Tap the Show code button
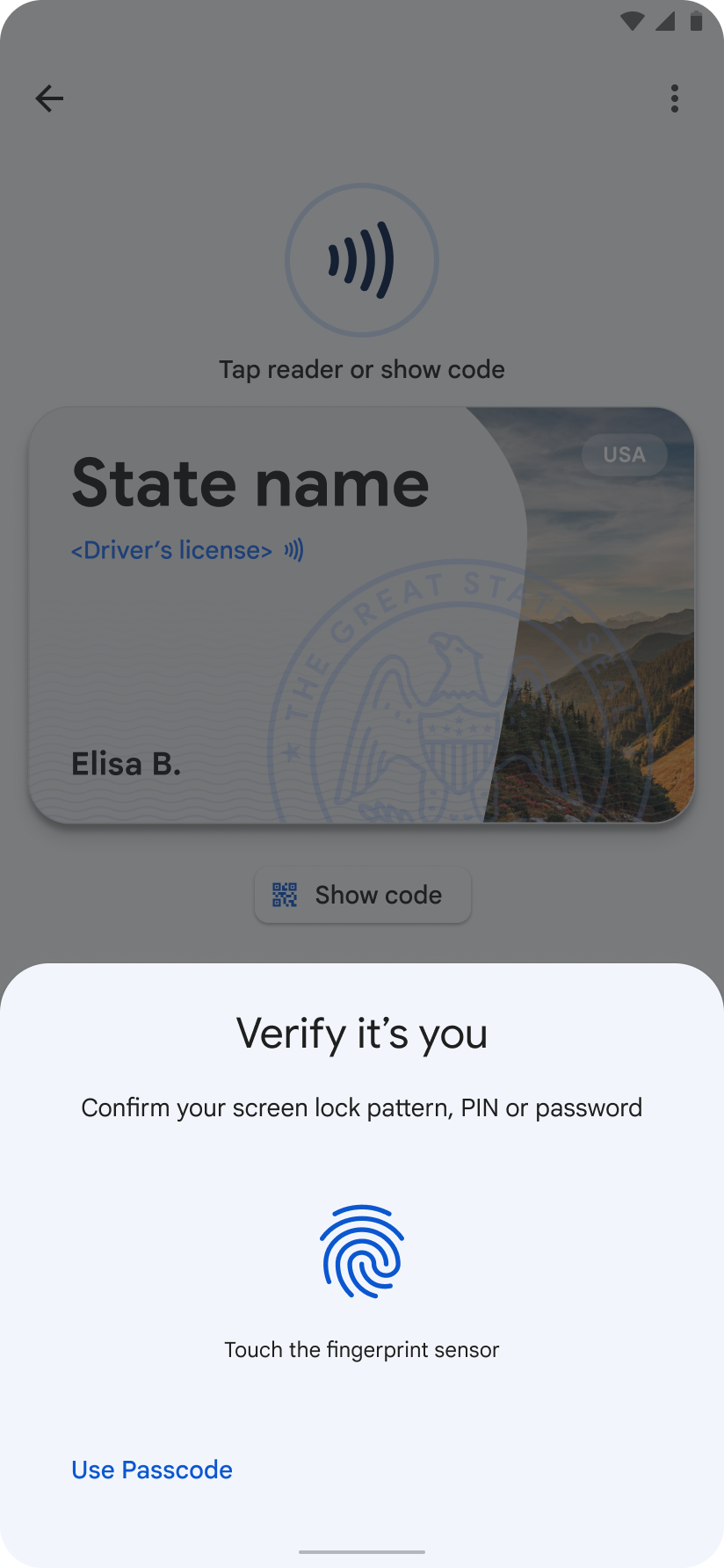This screenshot has height=1568, width=724. click(362, 895)
